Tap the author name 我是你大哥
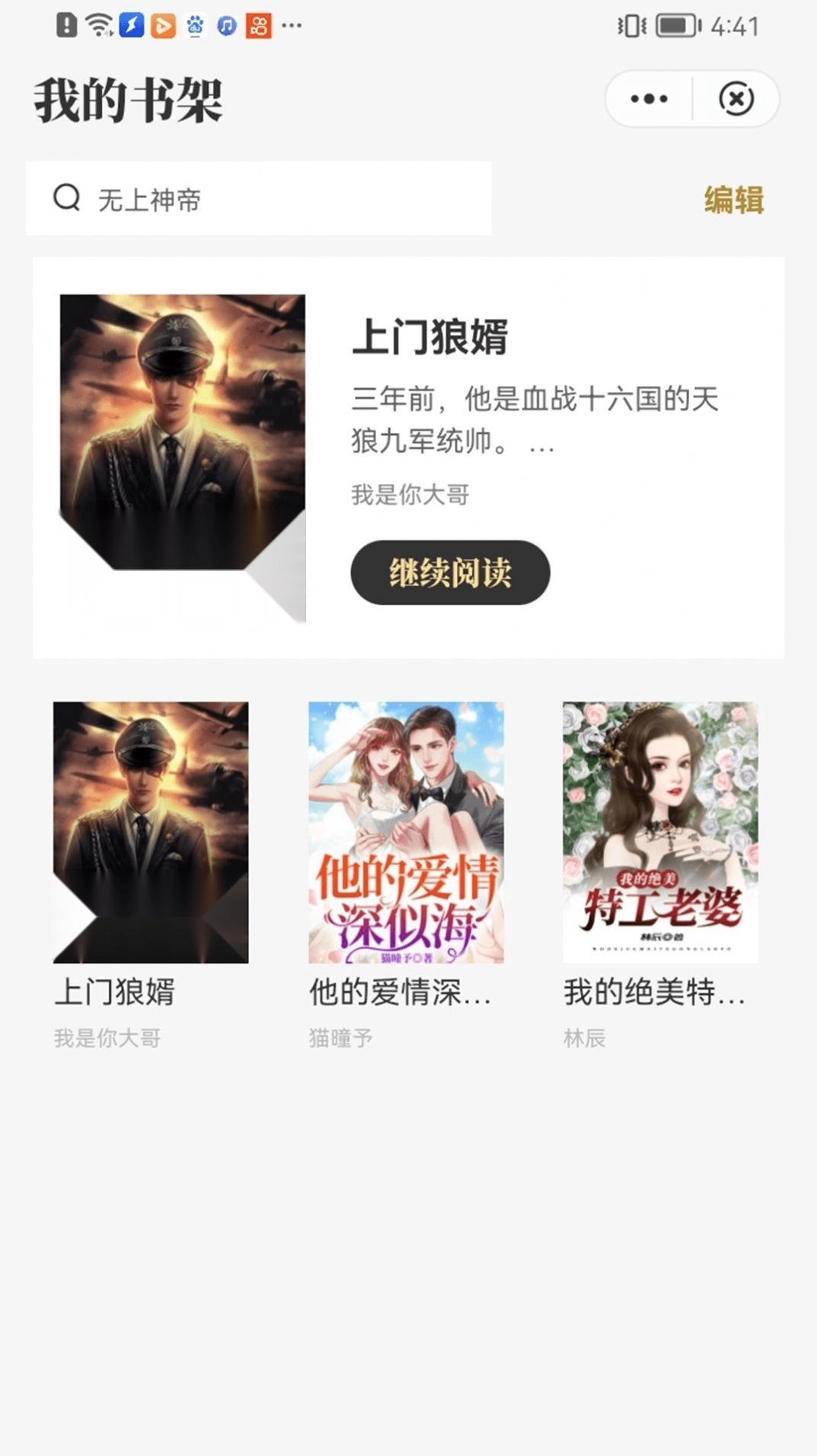The width and height of the screenshot is (817, 1456). (409, 493)
